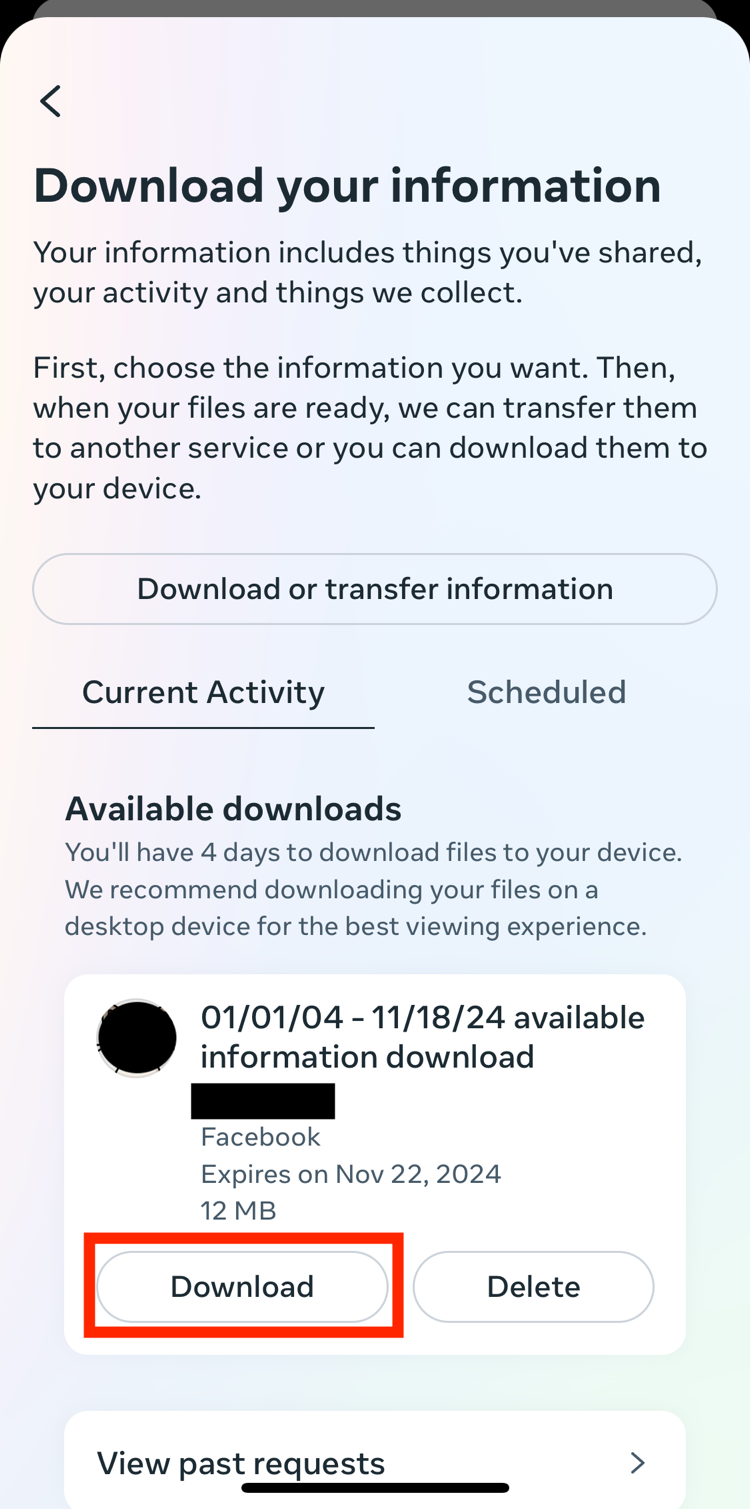Go back using the top arrow
750x1509 pixels.
click(51, 101)
